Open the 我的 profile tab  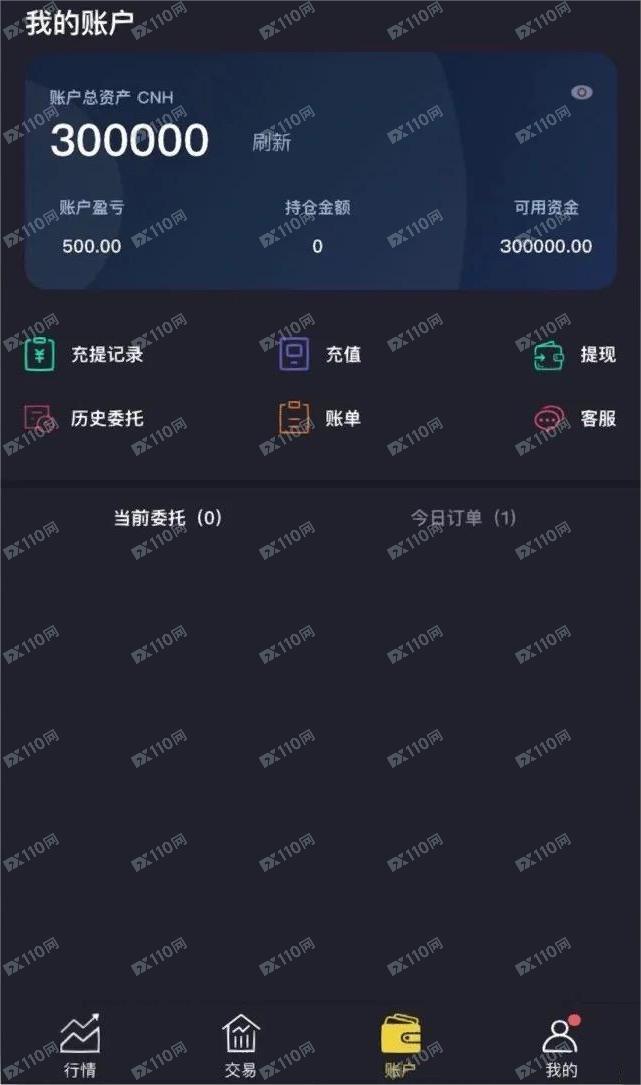[561, 1045]
